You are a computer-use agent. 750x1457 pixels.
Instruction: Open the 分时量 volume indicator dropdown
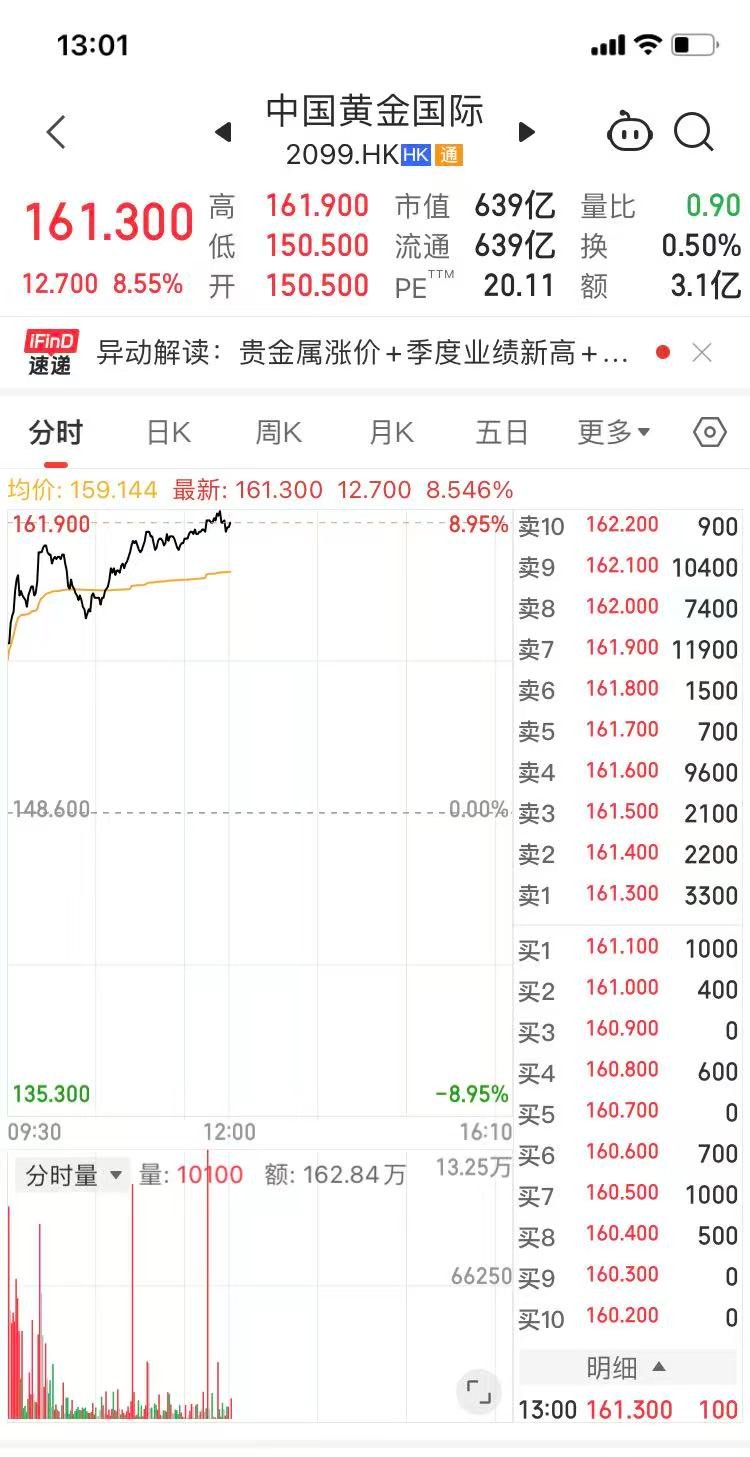70,1175
